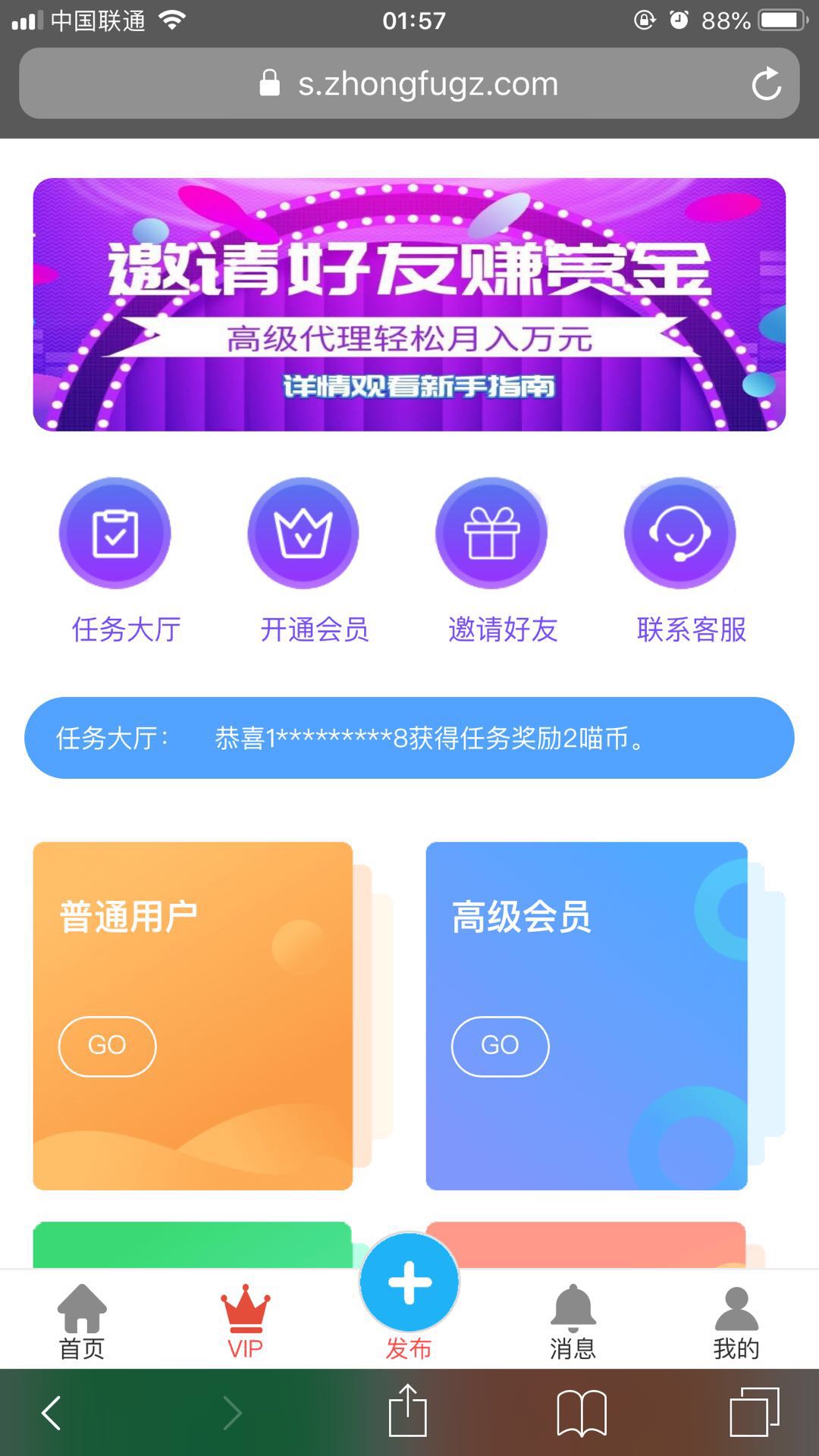Tap the s.zhongfugz.com address bar
The width and height of the screenshot is (819, 1456).
409,83
